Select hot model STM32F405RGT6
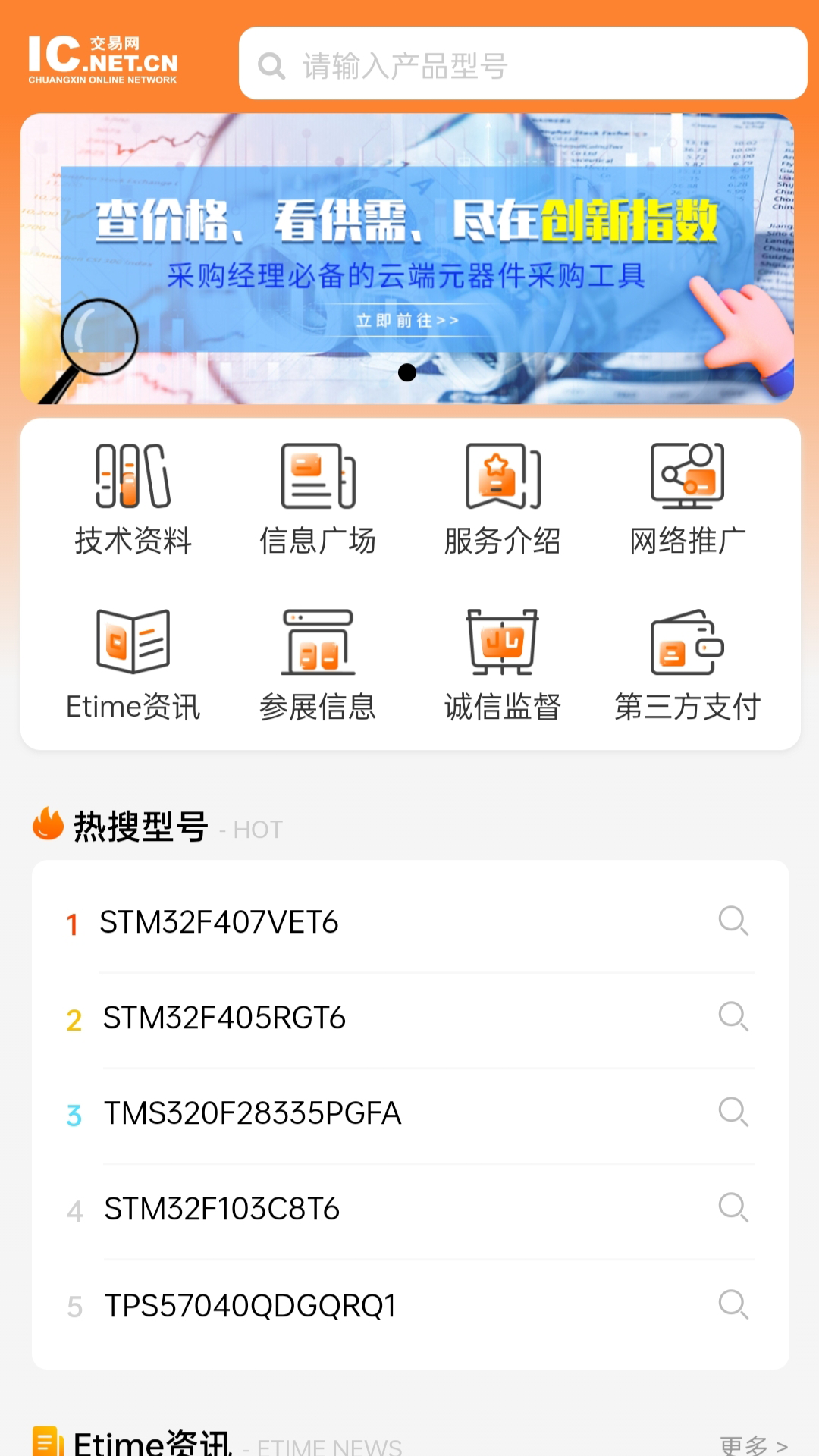The width and height of the screenshot is (819, 1456). pyautogui.click(x=224, y=1018)
